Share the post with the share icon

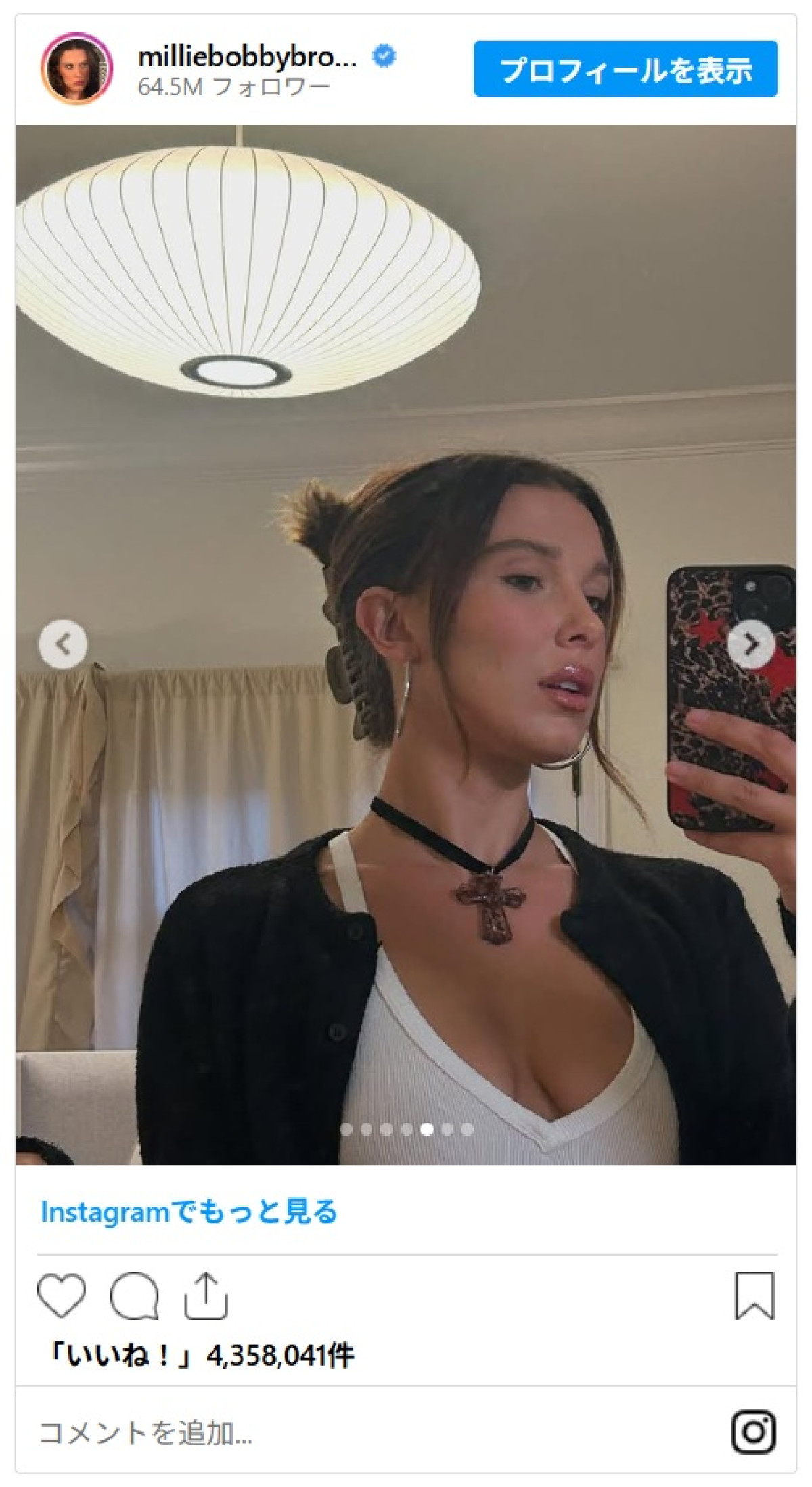pos(206,1295)
